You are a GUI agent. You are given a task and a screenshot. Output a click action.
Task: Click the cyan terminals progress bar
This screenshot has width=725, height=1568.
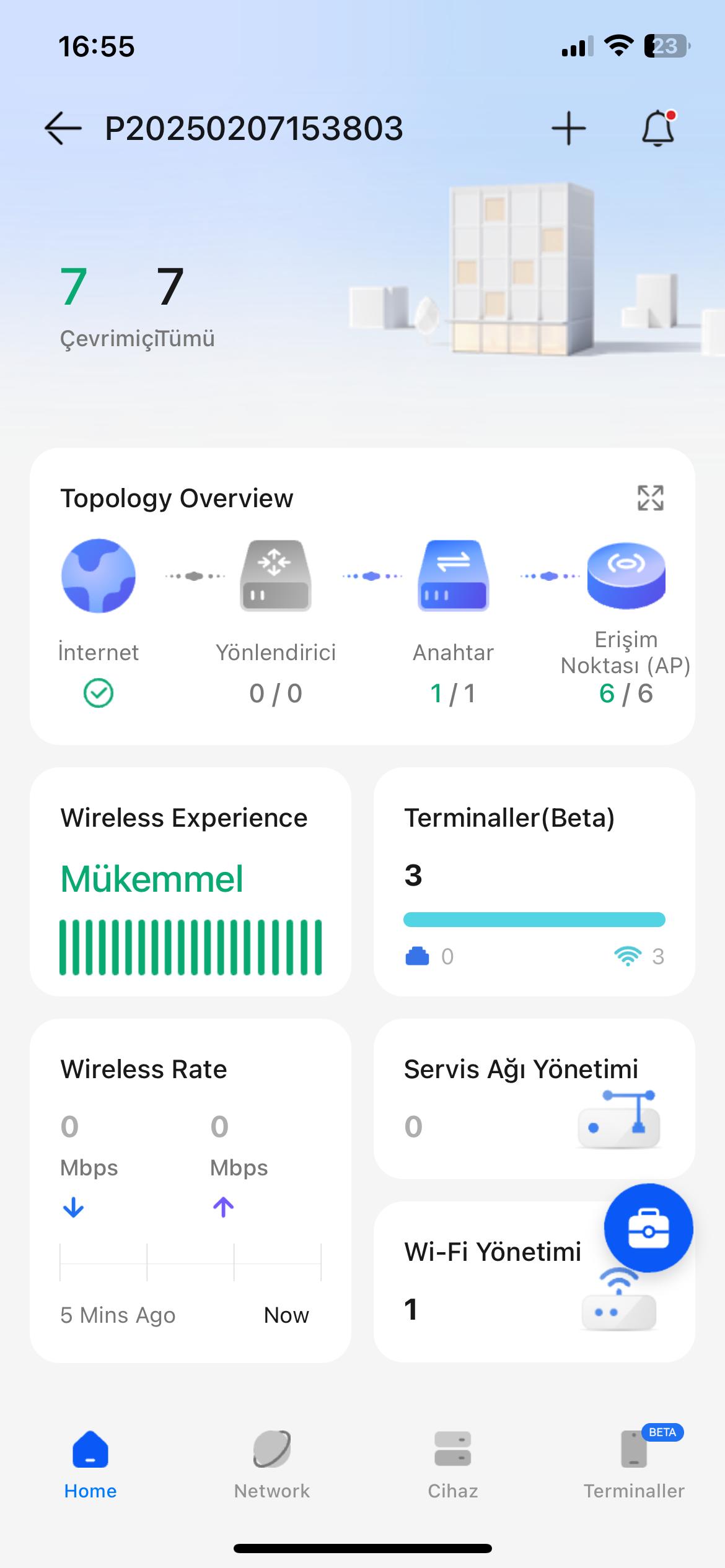[534, 920]
